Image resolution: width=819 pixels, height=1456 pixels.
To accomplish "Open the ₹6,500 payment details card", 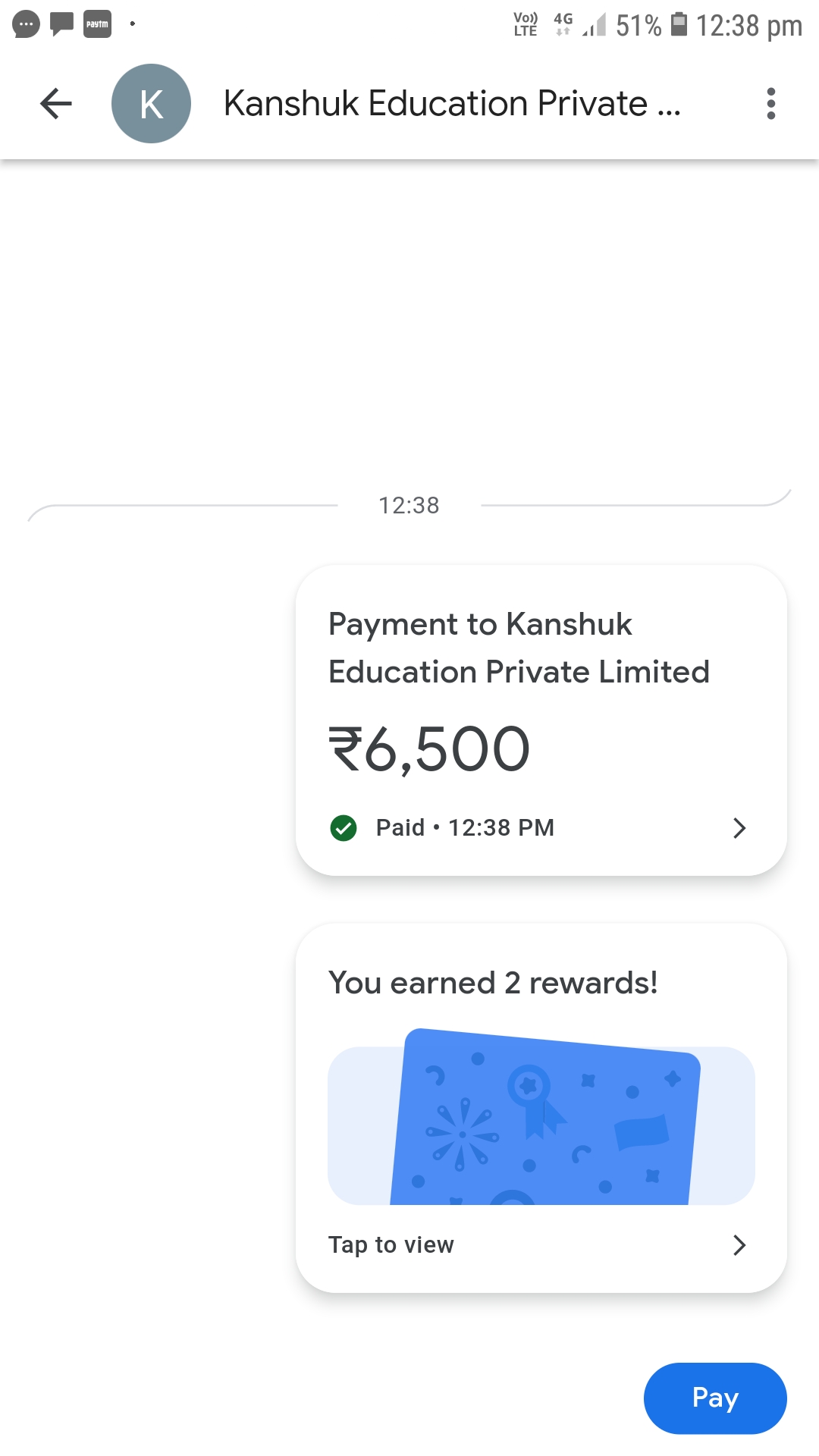I will pyautogui.click(x=541, y=720).
